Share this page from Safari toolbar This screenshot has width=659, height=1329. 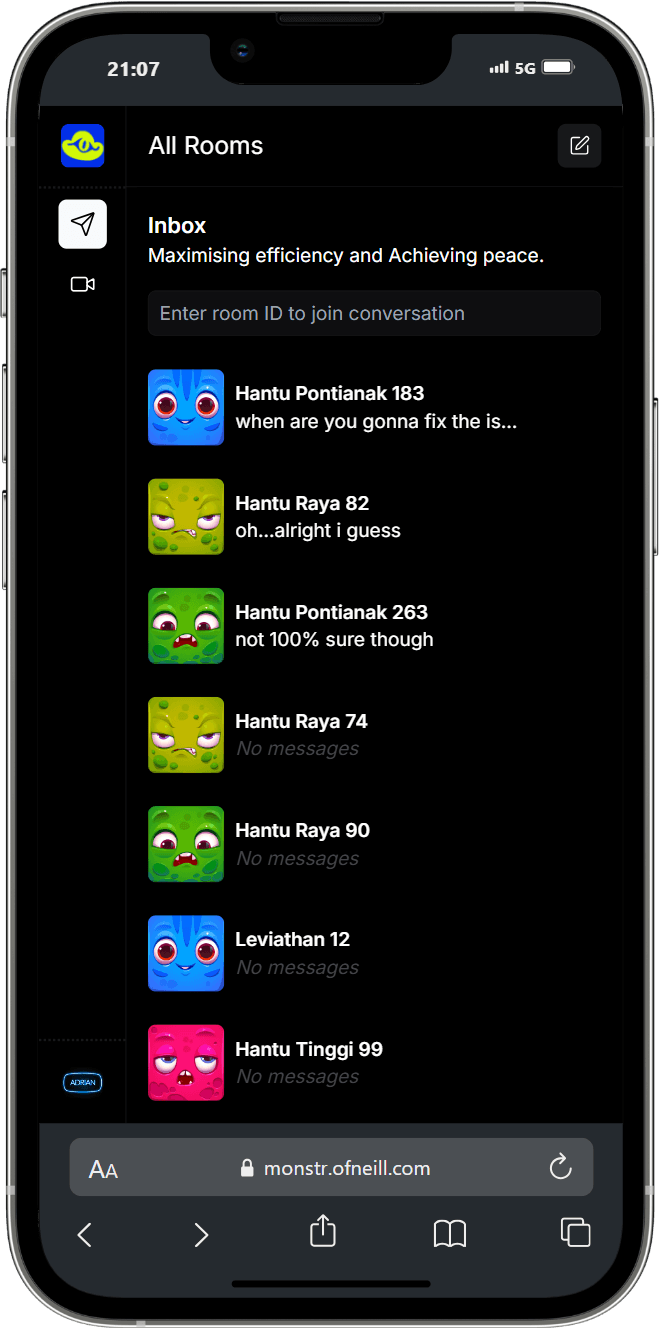click(x=322, y=1231)
